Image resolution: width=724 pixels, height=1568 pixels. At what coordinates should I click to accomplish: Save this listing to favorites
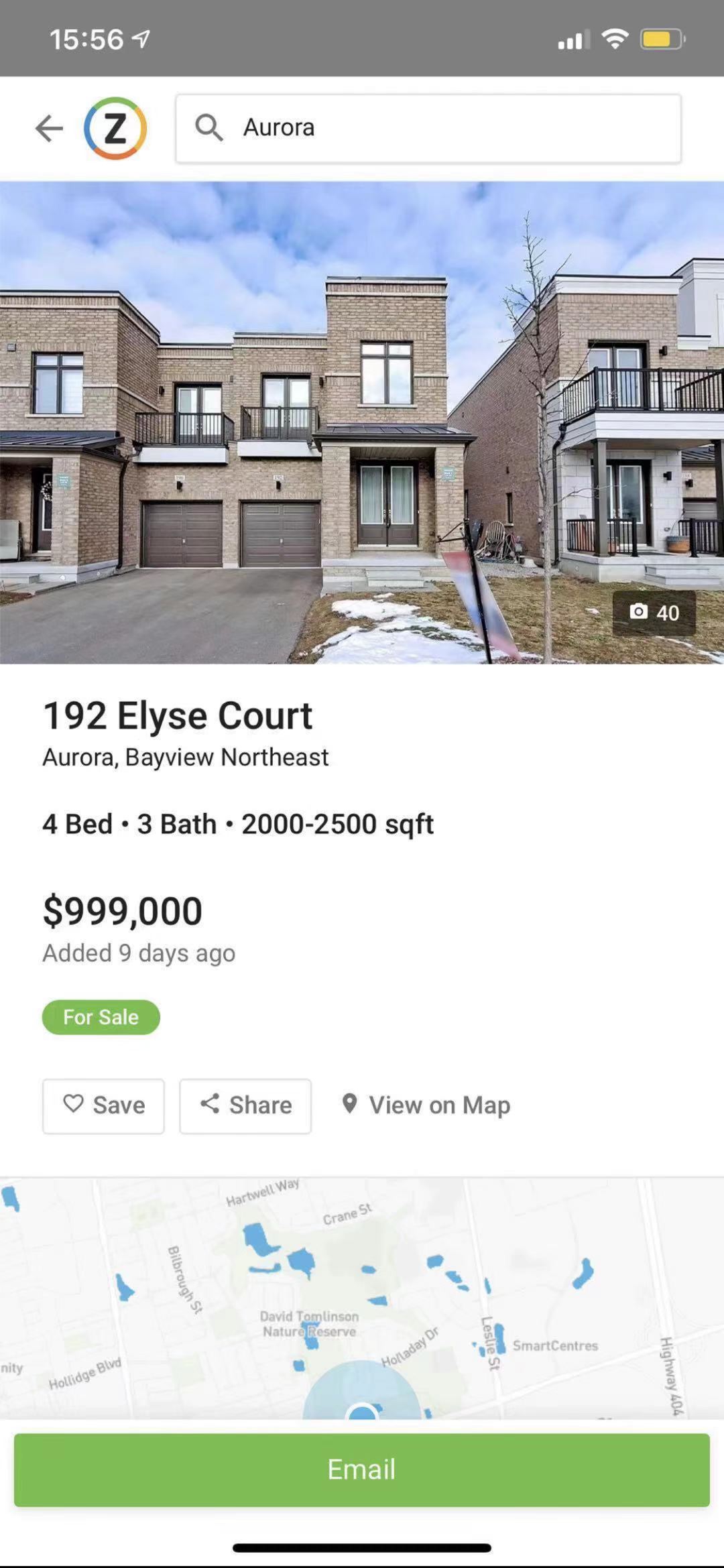[103, 1106]
